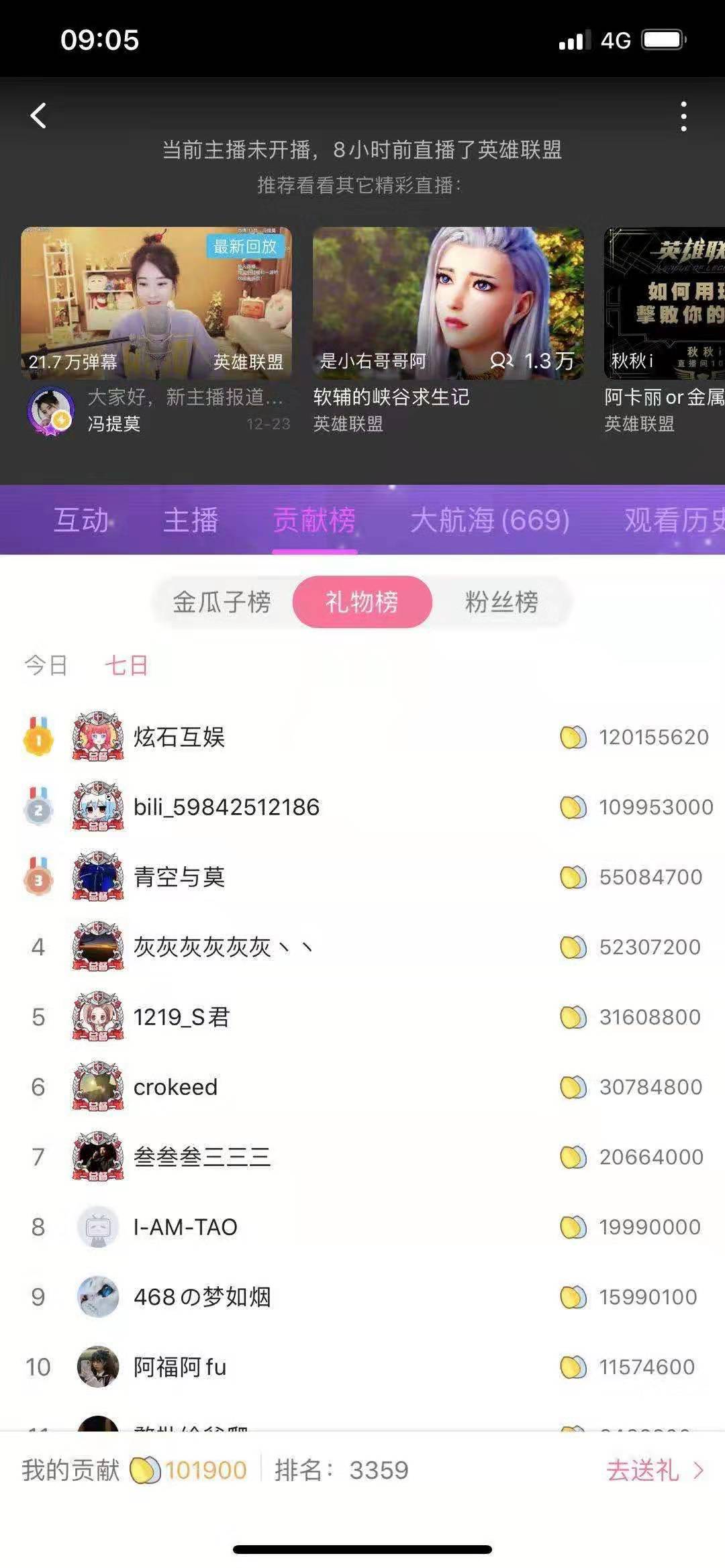725x1568 pixels.
Task: Open 秋秋i's 阿卡丽 live stream card
Action: (665, 331)
